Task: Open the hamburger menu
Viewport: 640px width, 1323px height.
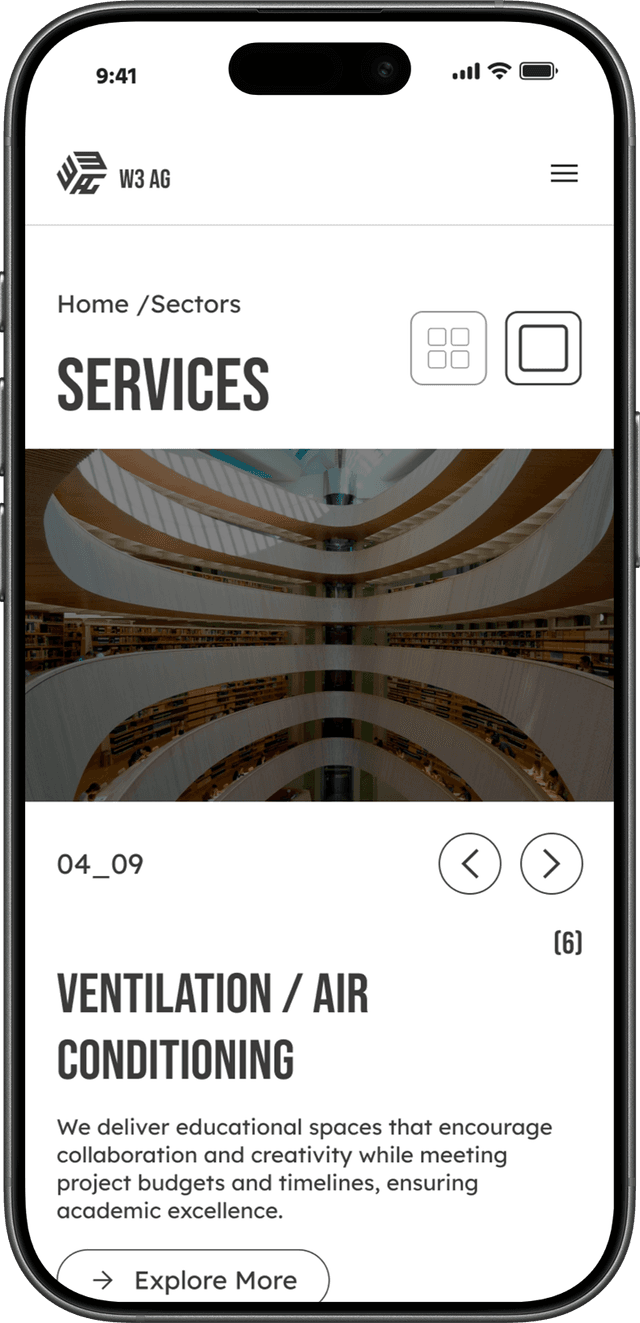Action: [x=564, y=174]
